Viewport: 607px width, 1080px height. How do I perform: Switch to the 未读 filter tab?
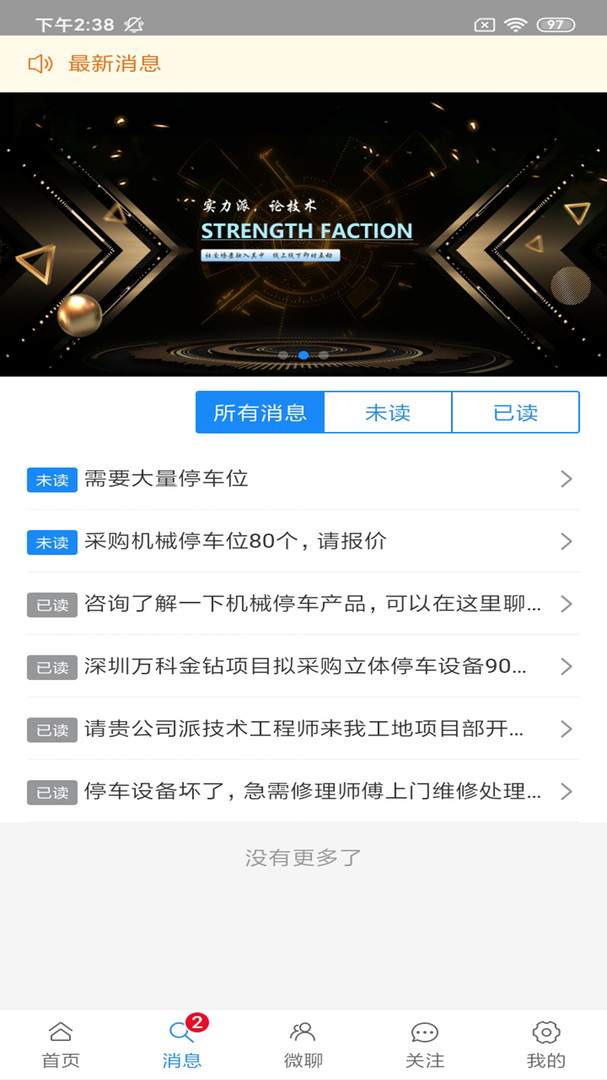388,413
